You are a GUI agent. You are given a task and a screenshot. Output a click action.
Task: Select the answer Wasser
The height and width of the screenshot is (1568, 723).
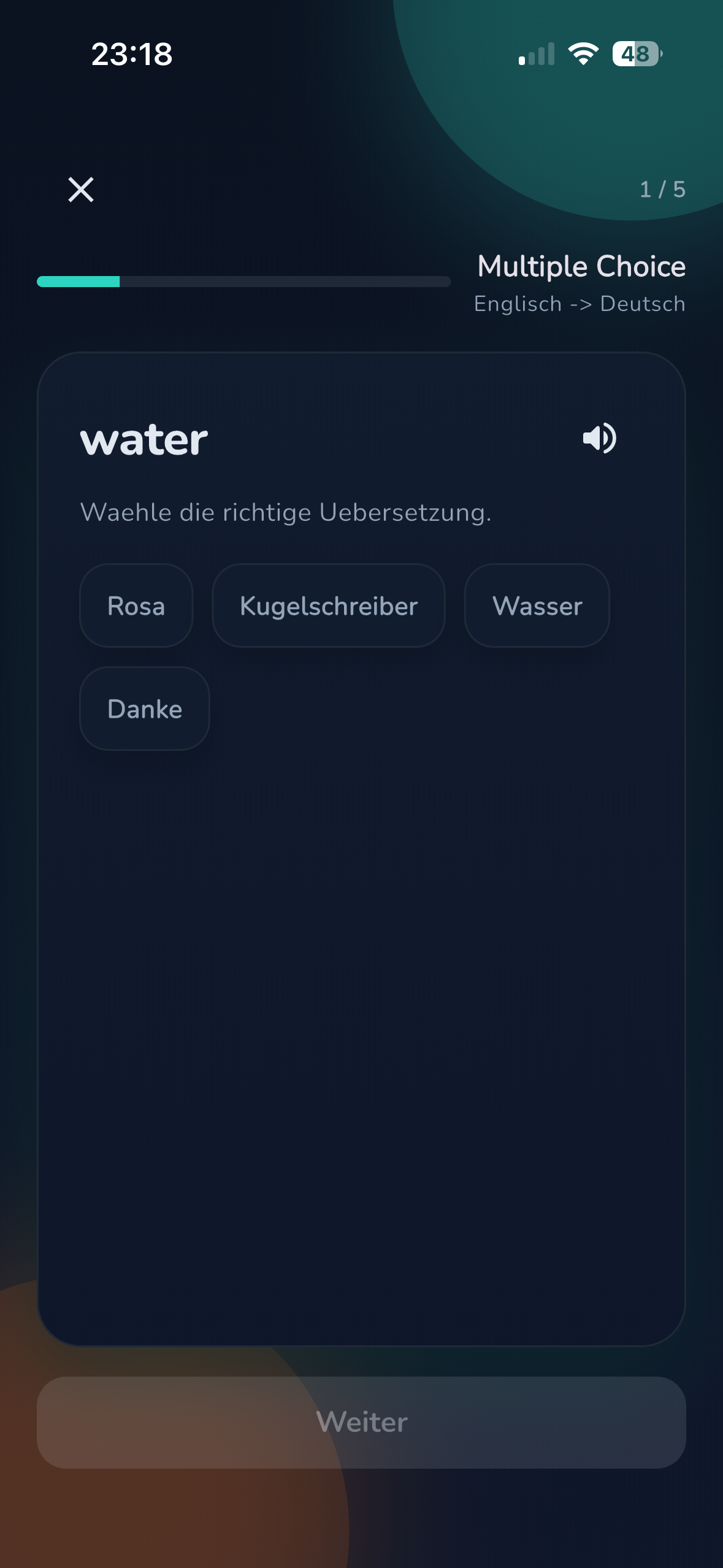(x=537, y=605)
